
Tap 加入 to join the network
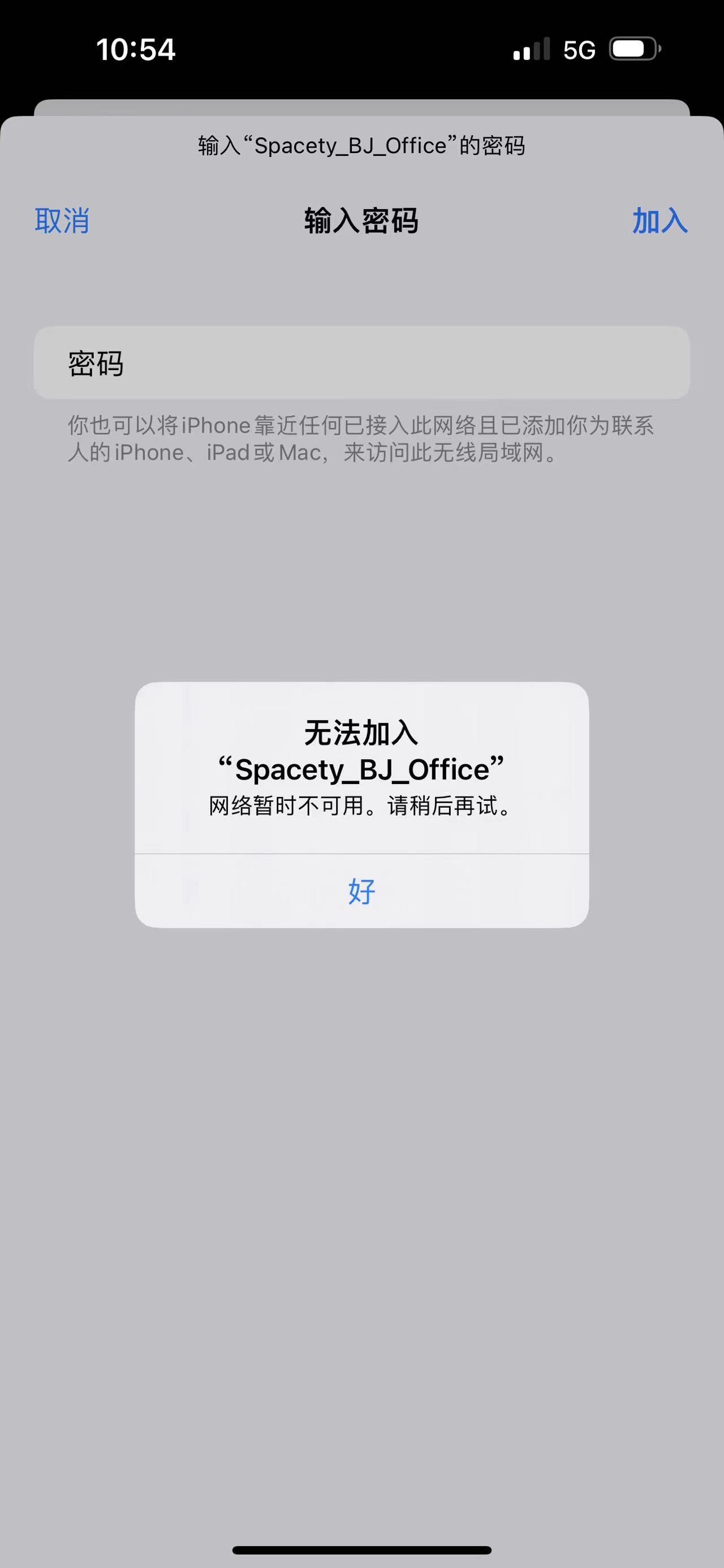click(x=660, y=220)
